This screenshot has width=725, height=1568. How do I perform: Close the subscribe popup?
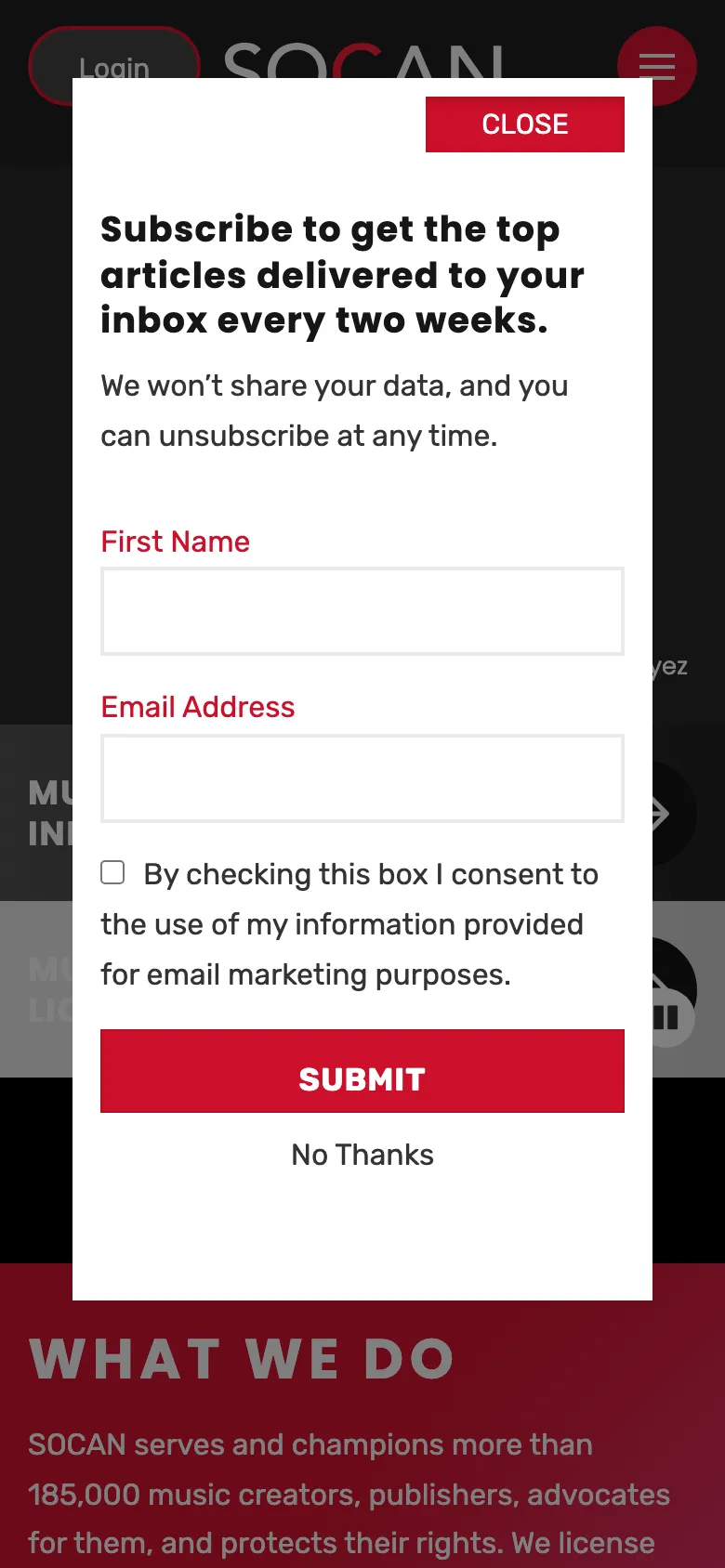tap(524, 124)
